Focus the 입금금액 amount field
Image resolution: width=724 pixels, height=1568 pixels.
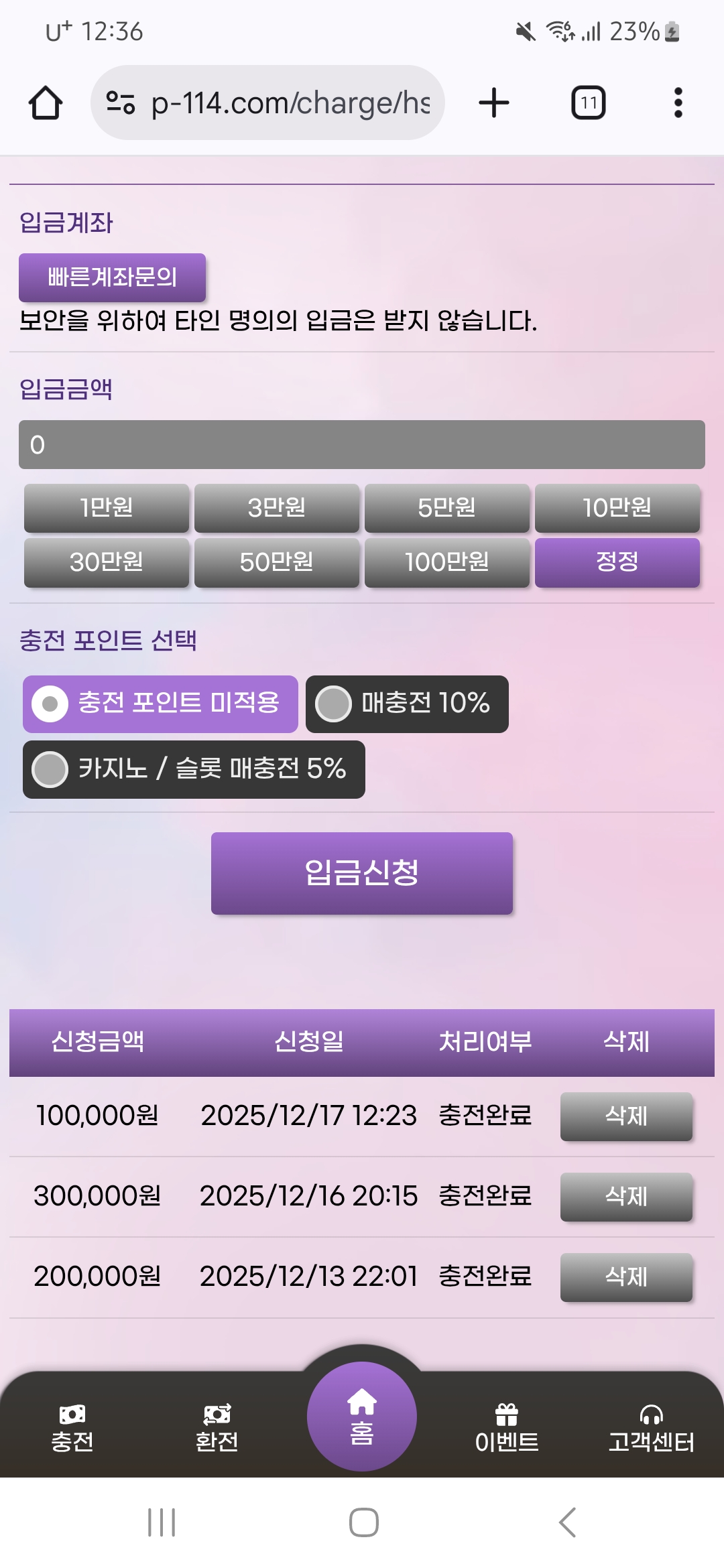click(362, 444)
